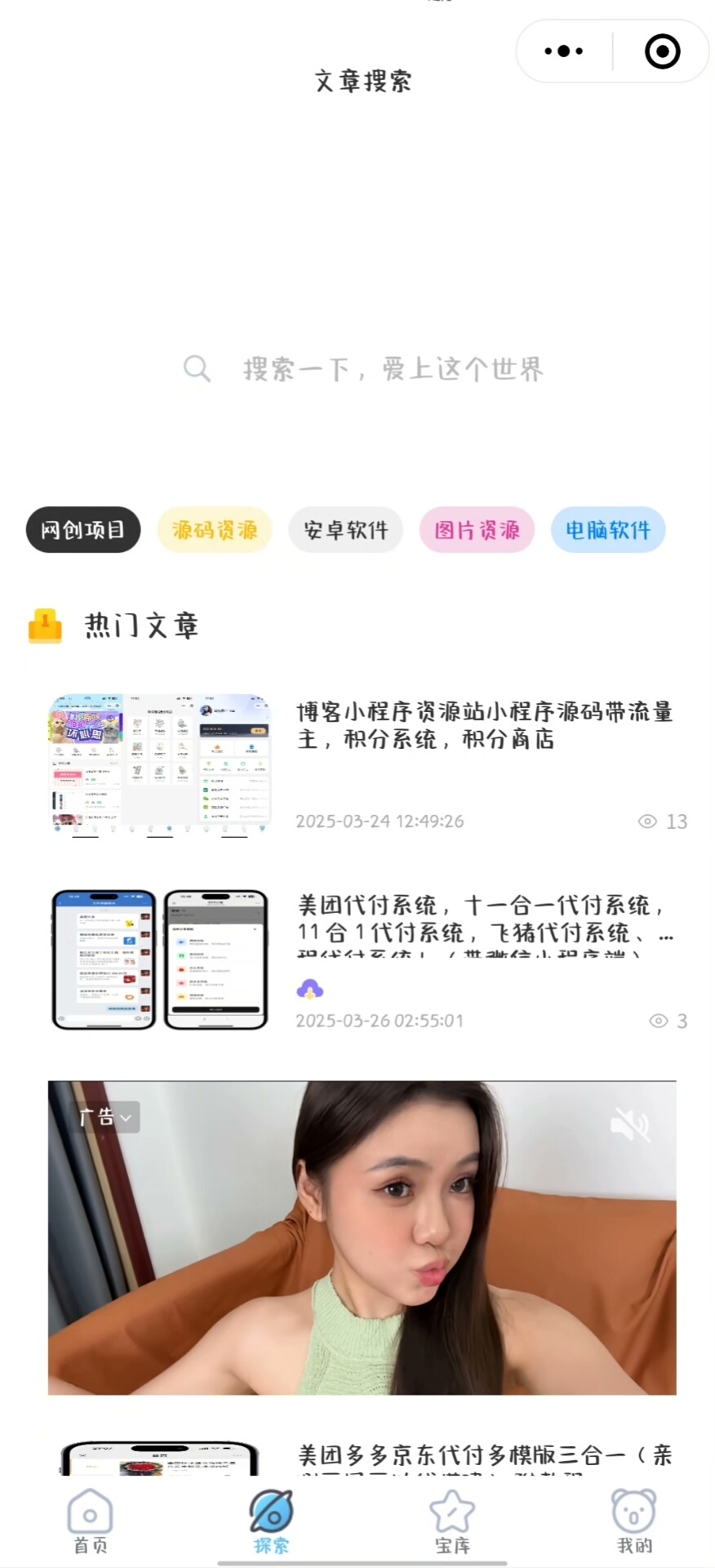Switch to the 我的 tab
Viewport: 715px width, 1568px height.
coord(634,1521)
